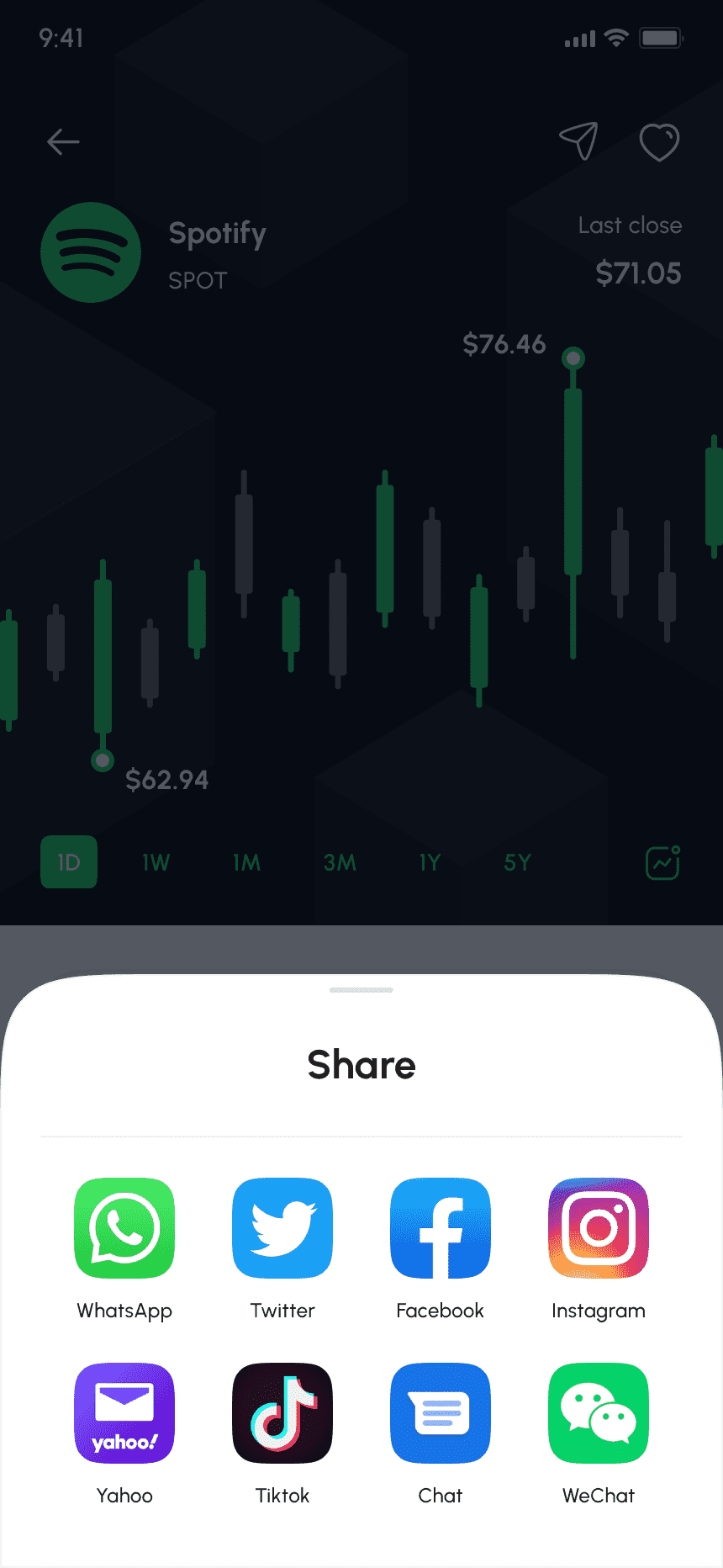View the 3M price history
723x1568 pixels.
(340, 862)
